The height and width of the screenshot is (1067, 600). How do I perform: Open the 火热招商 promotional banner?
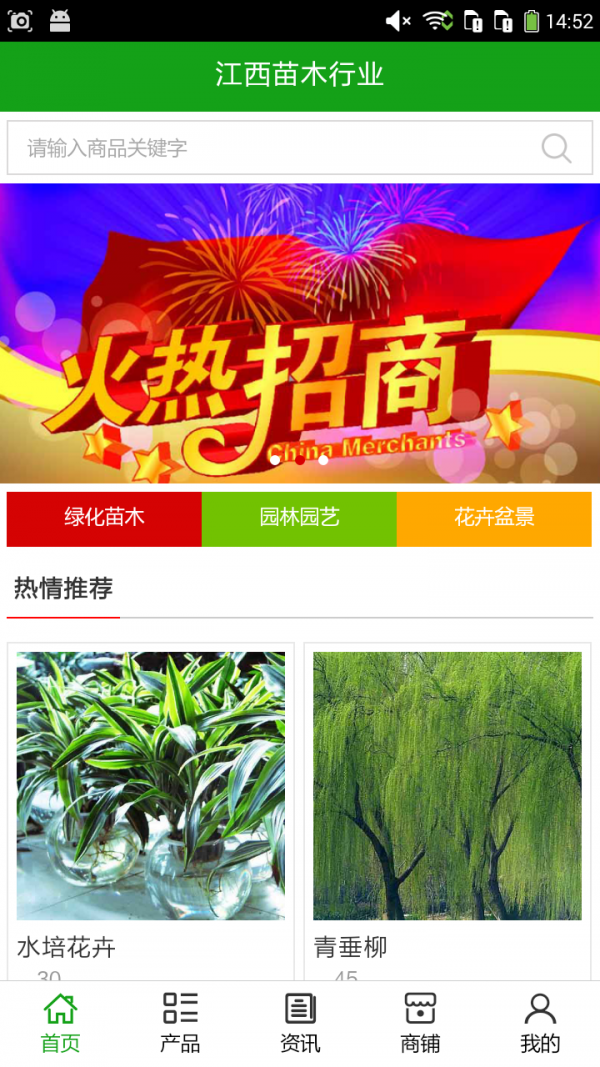coord(300,333)
